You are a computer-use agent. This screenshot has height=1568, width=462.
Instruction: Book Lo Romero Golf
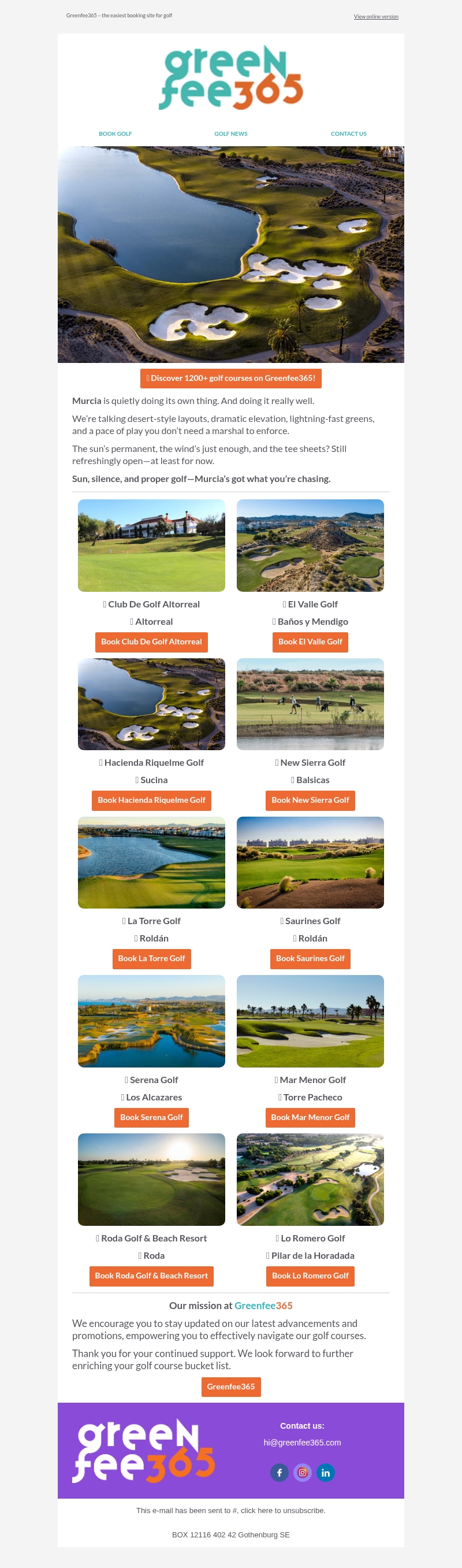tap(310, 1275)
